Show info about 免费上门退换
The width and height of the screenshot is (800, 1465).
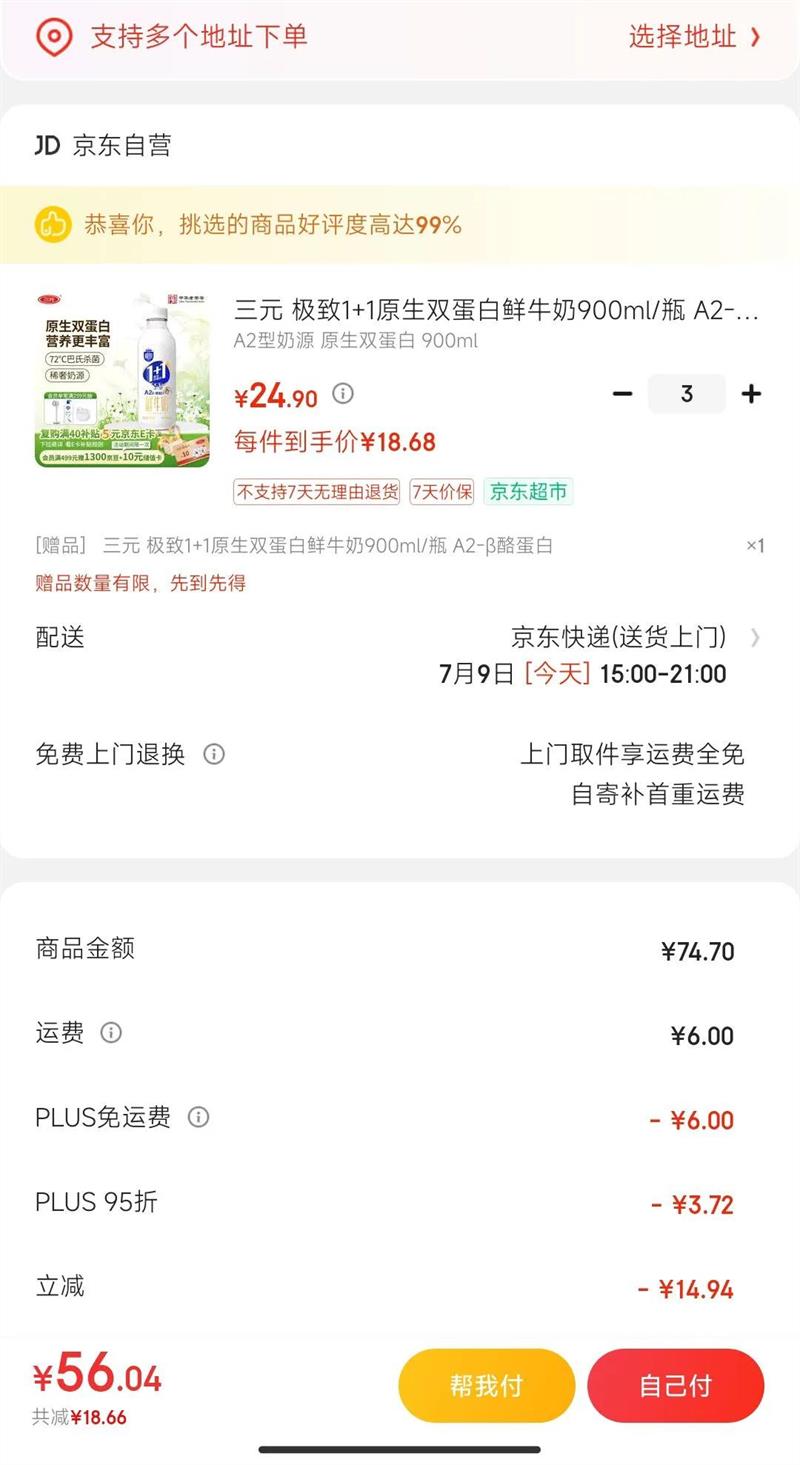(214, 754)
